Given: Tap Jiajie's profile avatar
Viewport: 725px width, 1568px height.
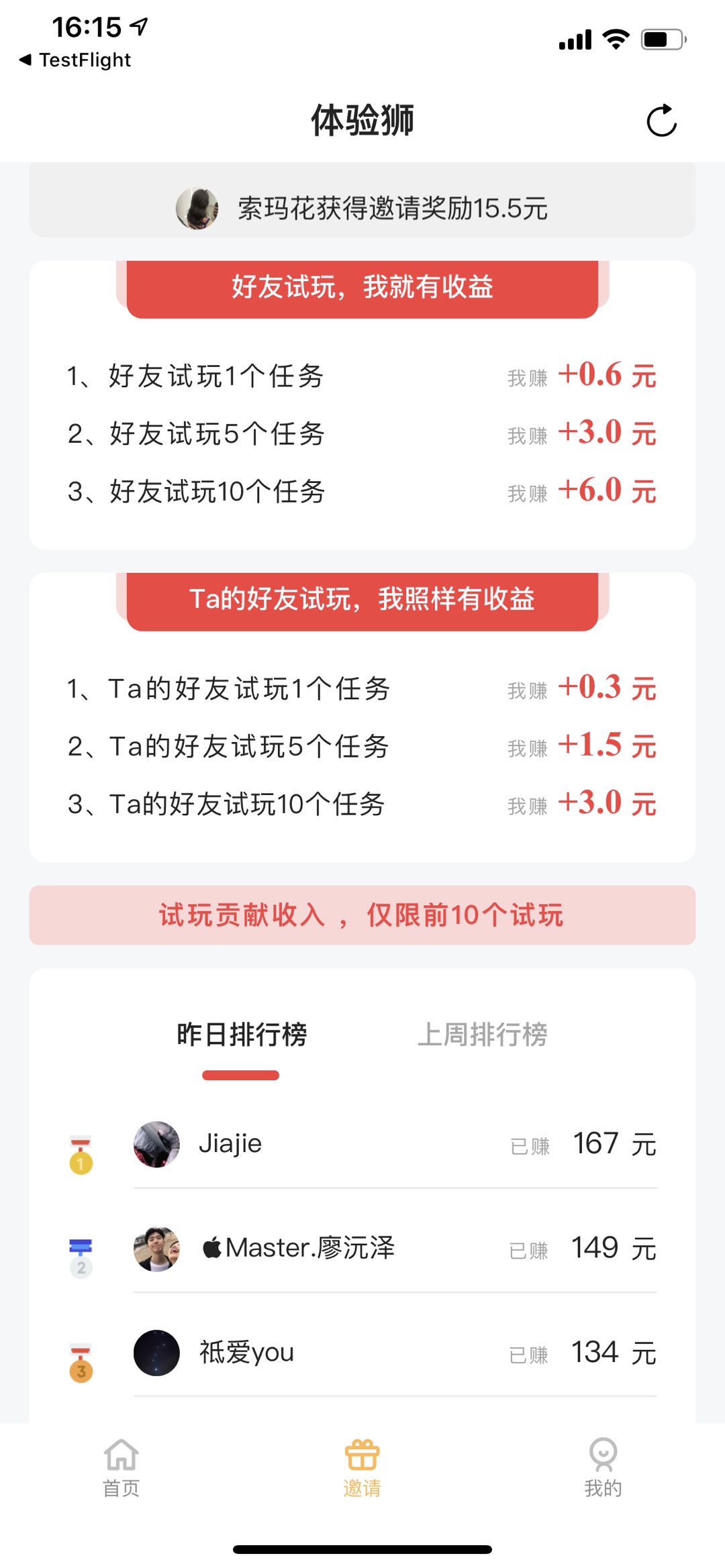Looking at the screenshot, I should [x=156, y=1144].
